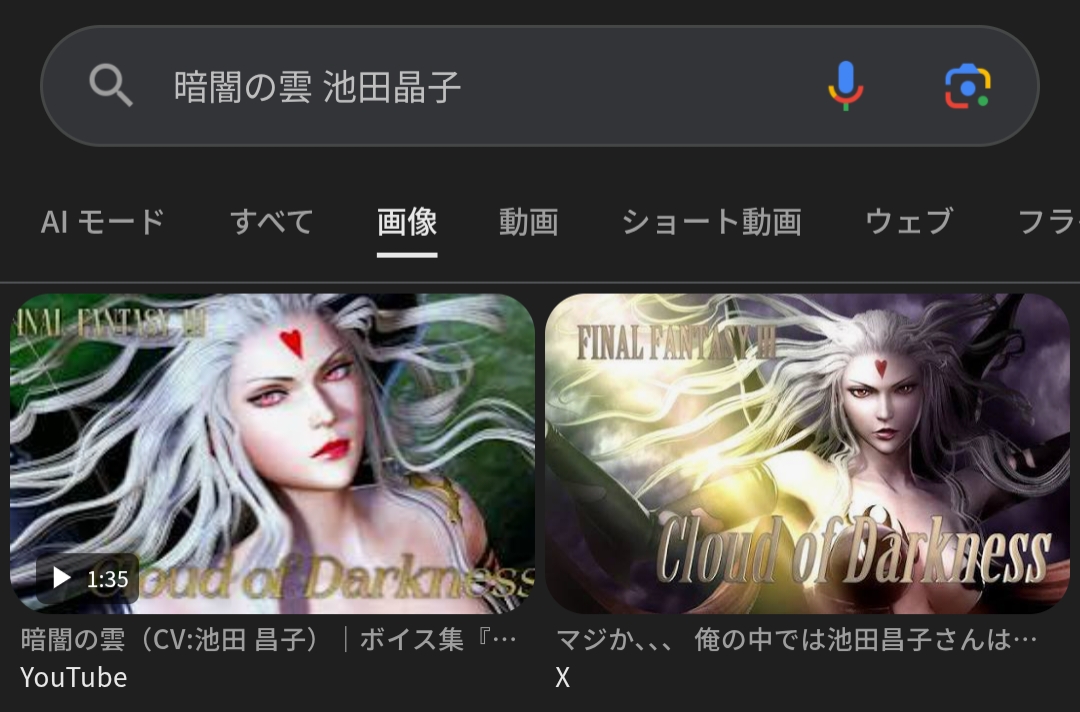Image resolution: width=1080 pixels, height=712 pixels.
Task: Open Google Lens camera search
Action: [x=967, y=87]
